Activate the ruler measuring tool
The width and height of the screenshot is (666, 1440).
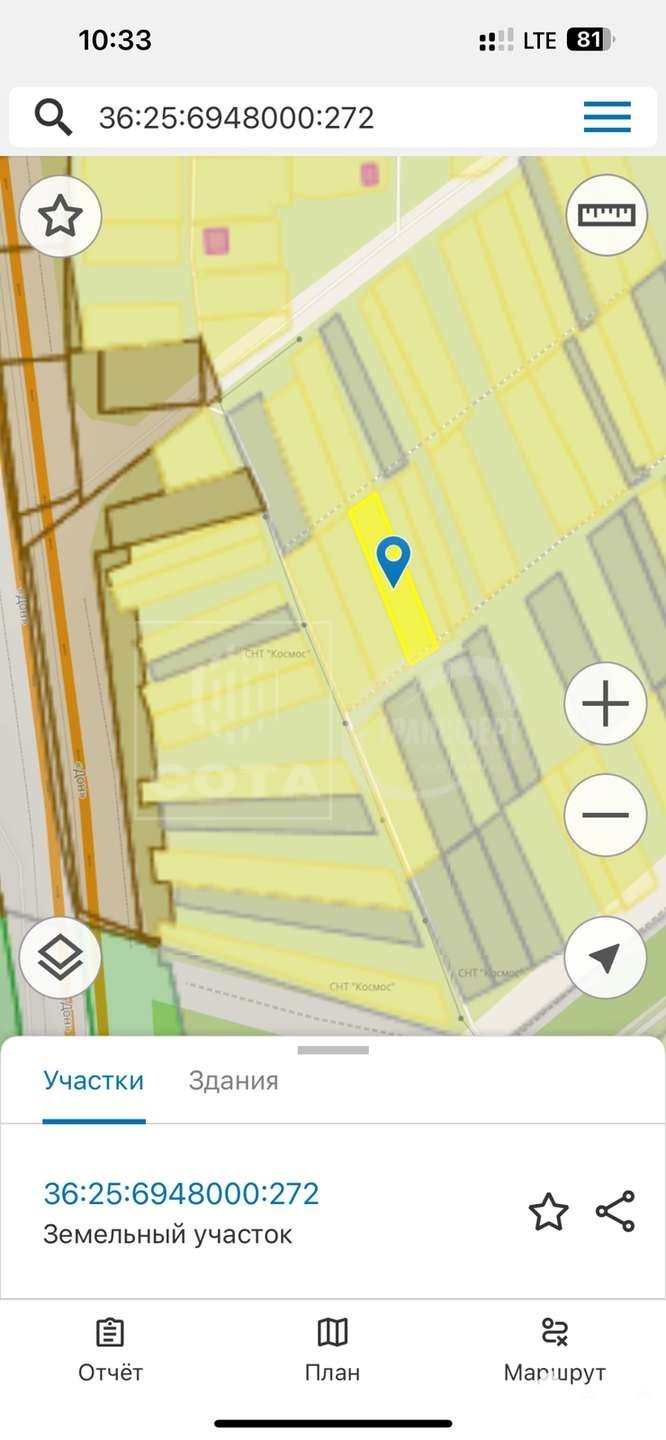[x=607, y=214]
